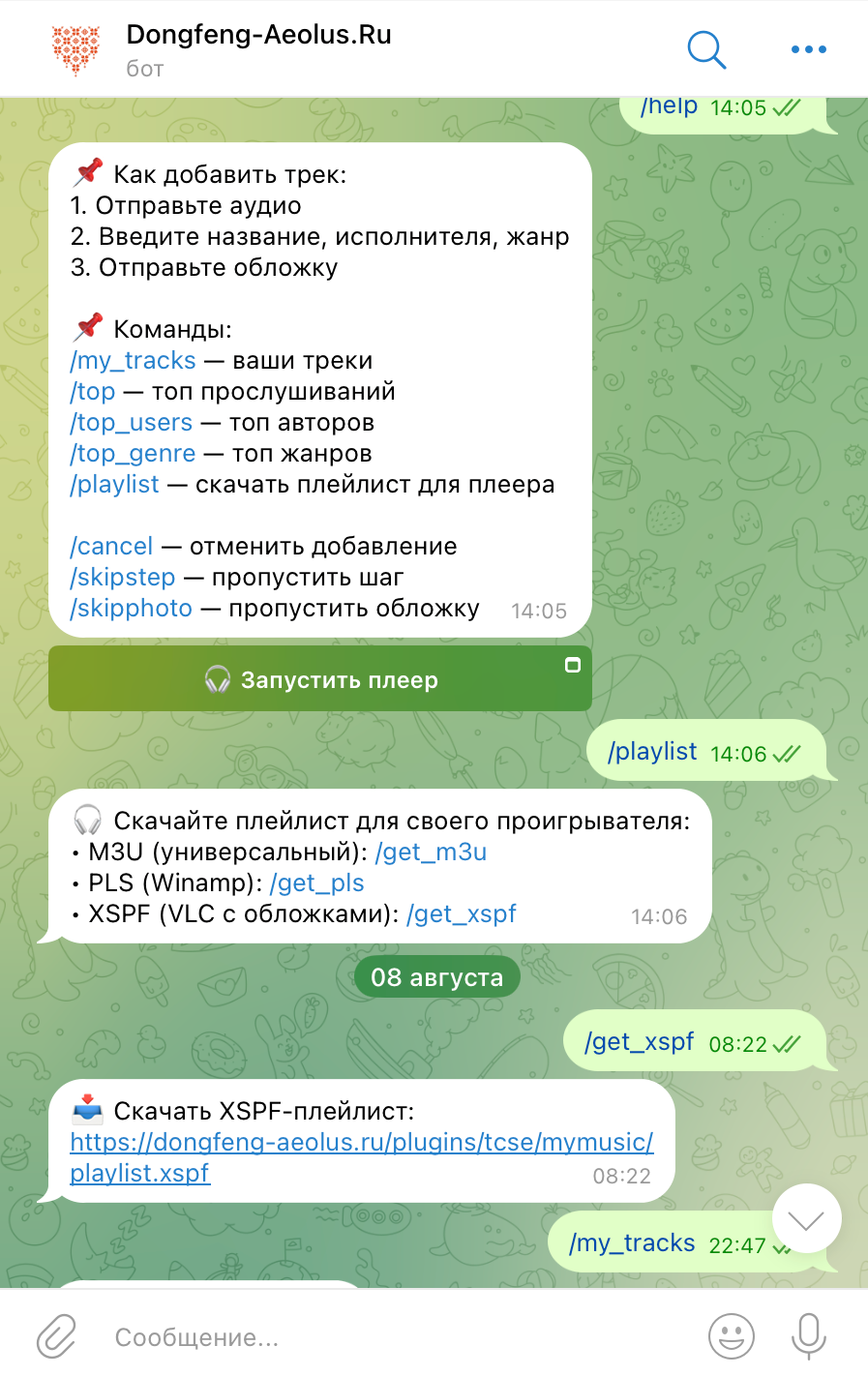Open the three-dot overflow menu
868x1376 pixels.
[809, 49]
